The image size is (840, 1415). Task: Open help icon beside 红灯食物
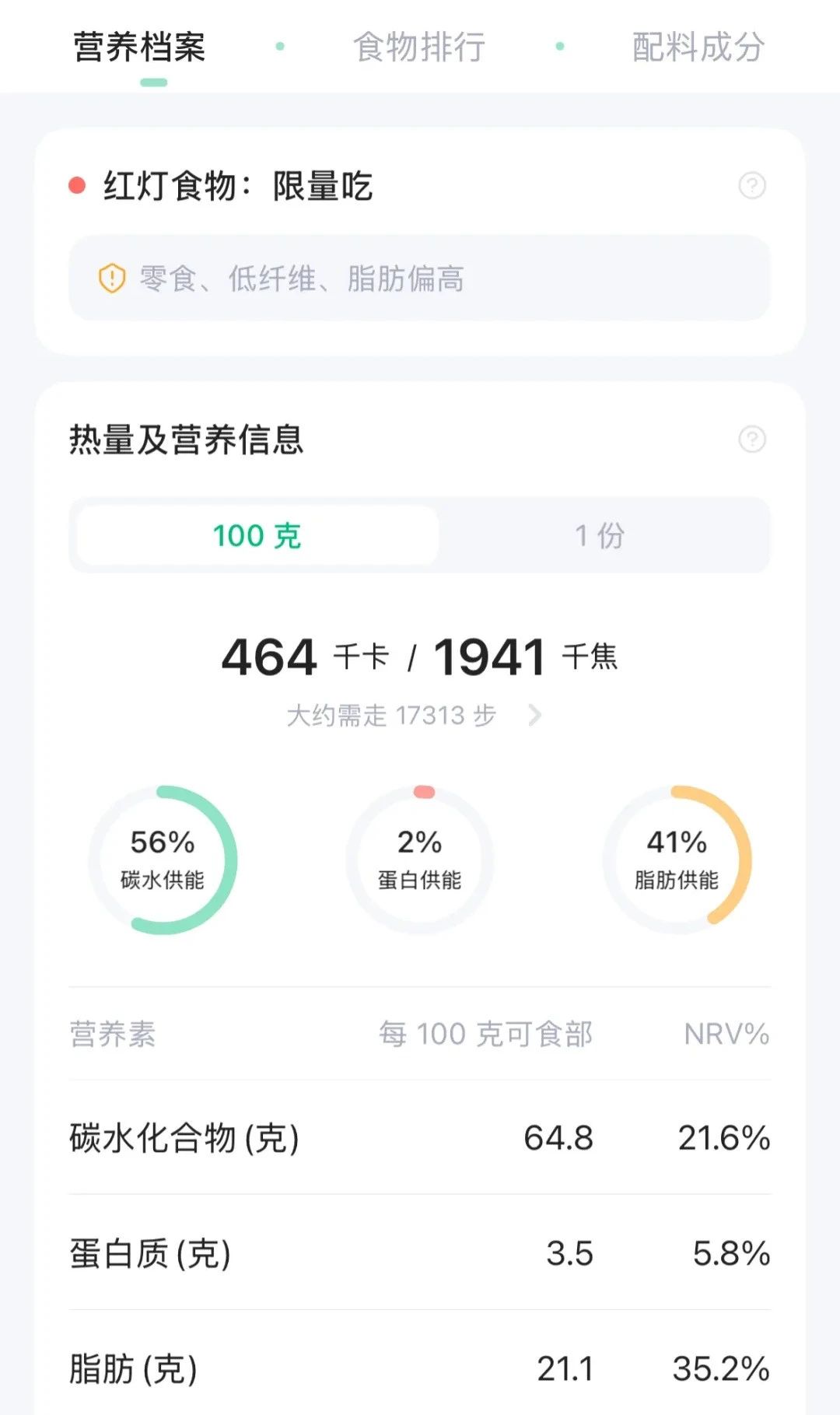[x=751, y=186]
